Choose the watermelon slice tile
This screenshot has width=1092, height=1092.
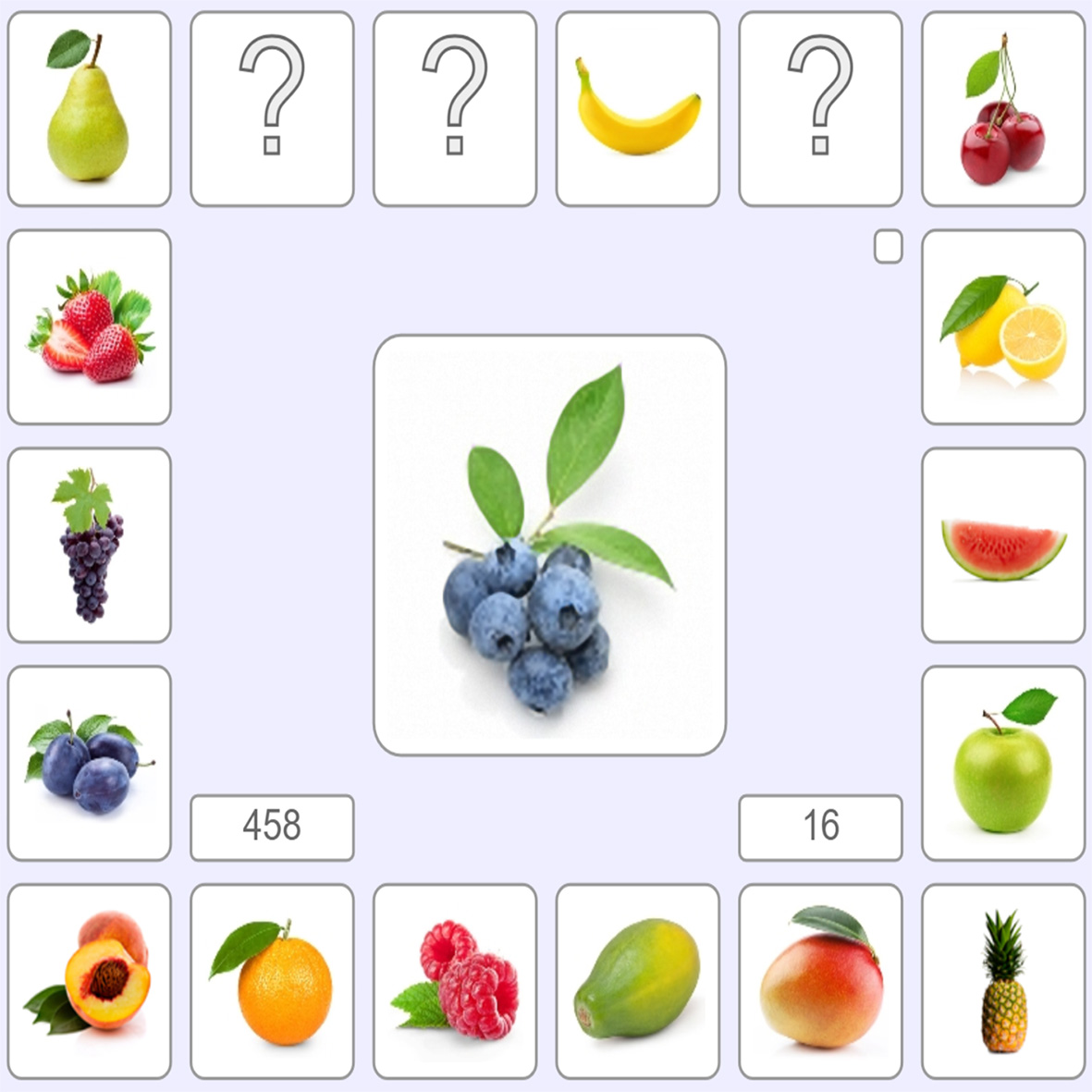pos(1003,546)
